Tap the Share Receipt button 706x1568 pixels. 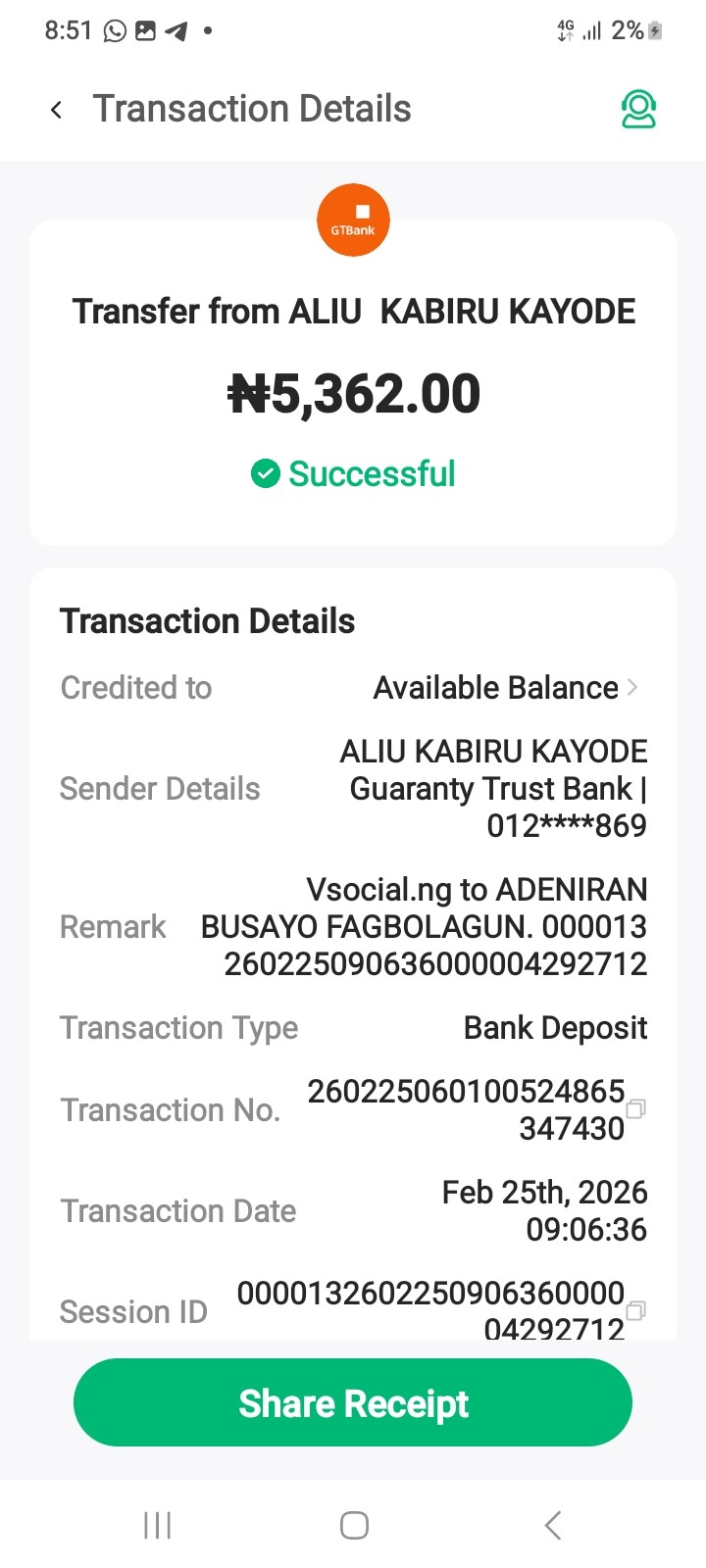coord(353,1402)
